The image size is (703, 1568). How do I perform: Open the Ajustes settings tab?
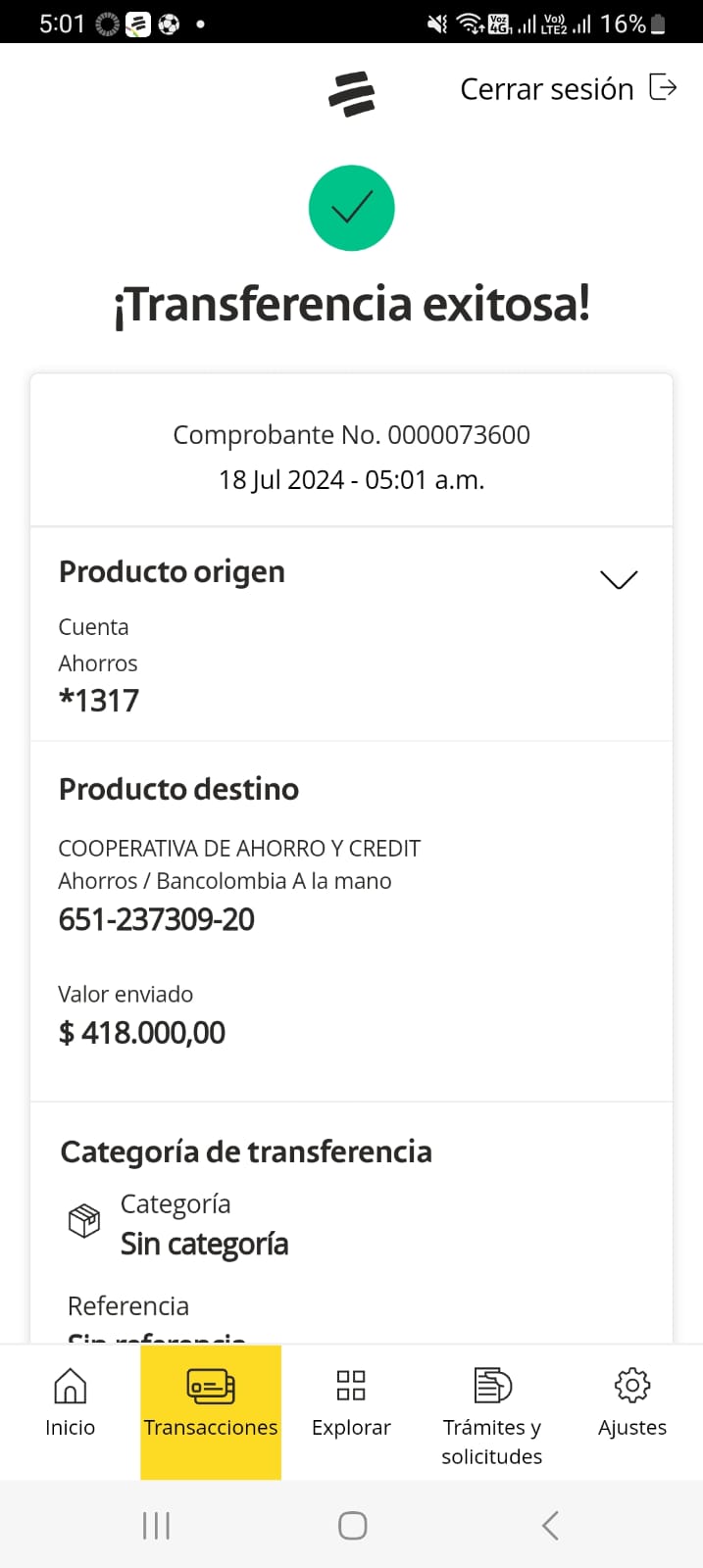coord(632,1403)
